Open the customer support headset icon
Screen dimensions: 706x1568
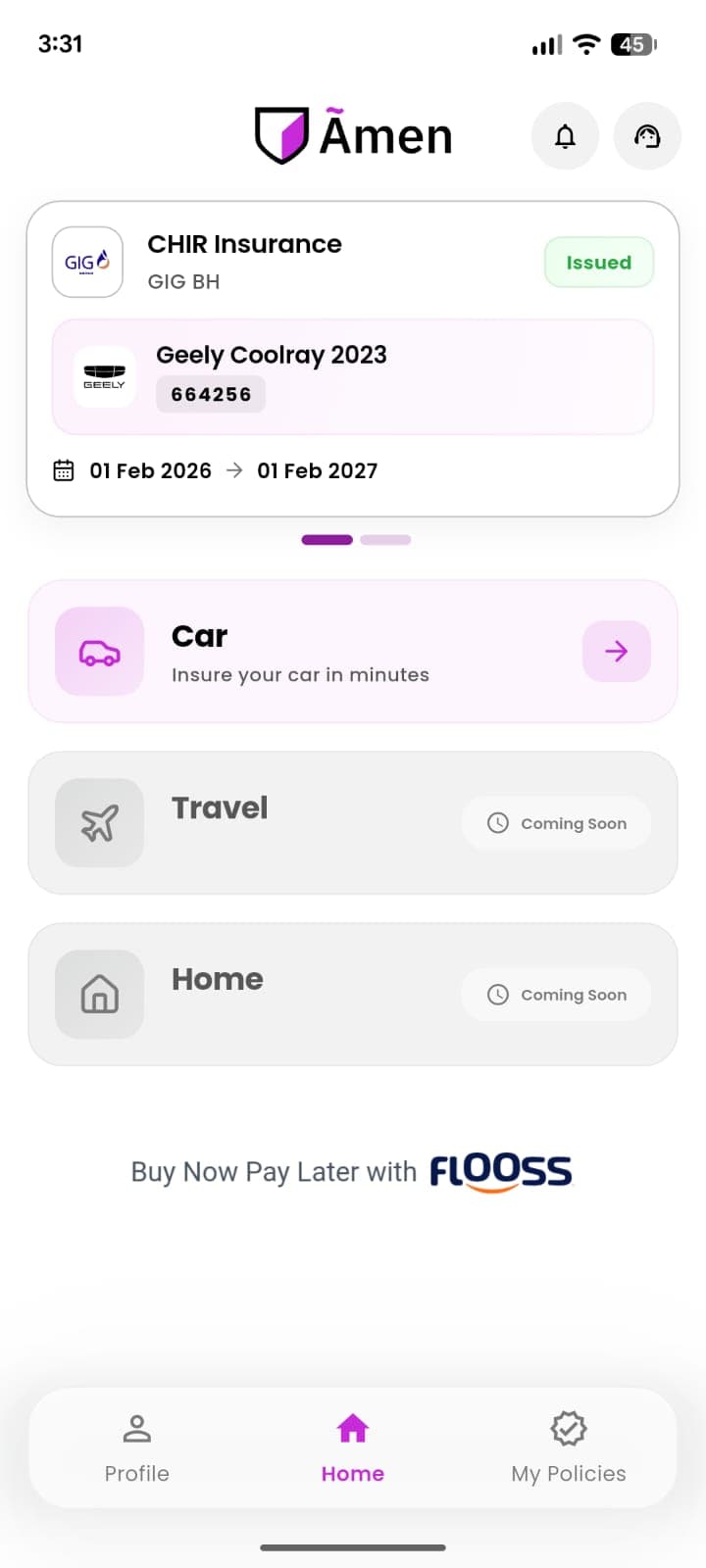pyautogui.click(x=647, y=136)
